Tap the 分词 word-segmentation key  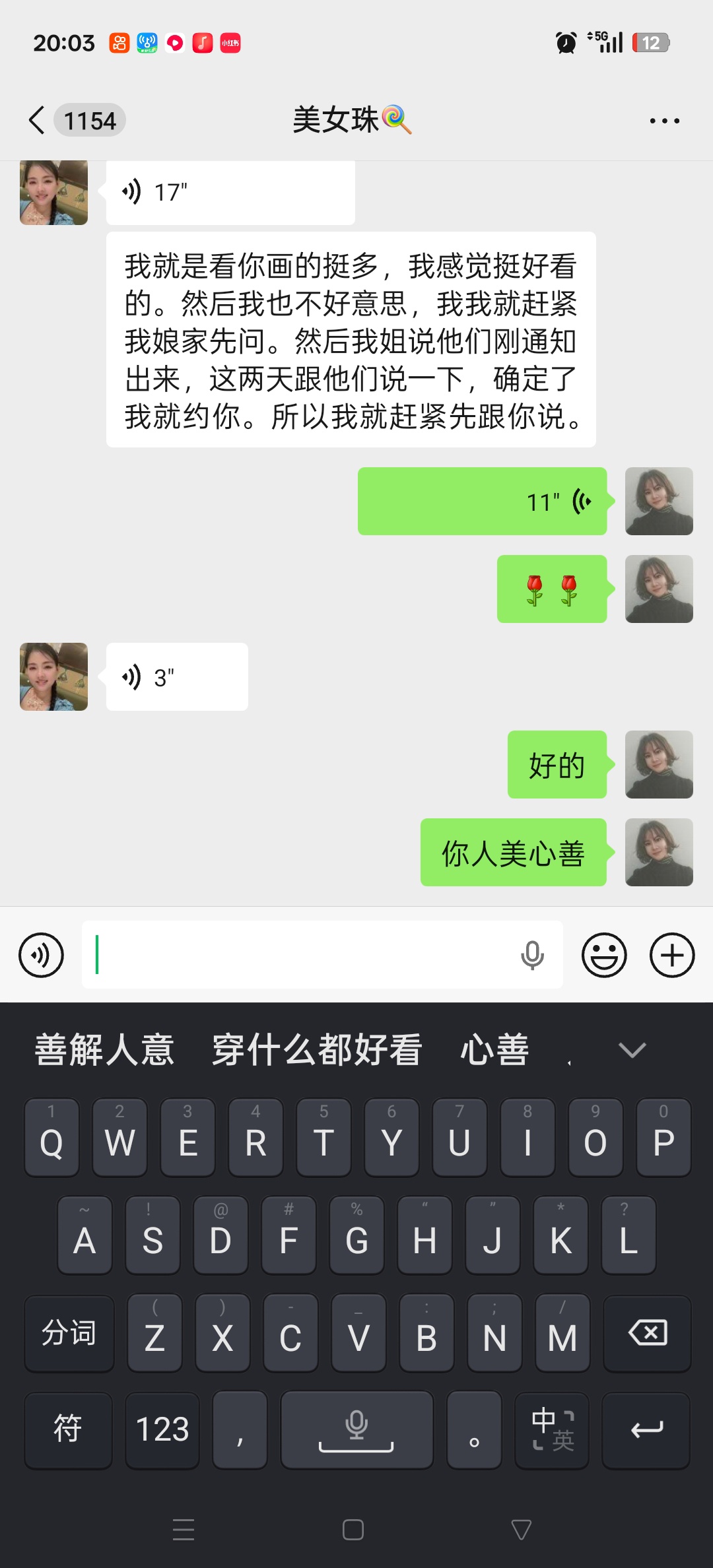coord(69,1334)
